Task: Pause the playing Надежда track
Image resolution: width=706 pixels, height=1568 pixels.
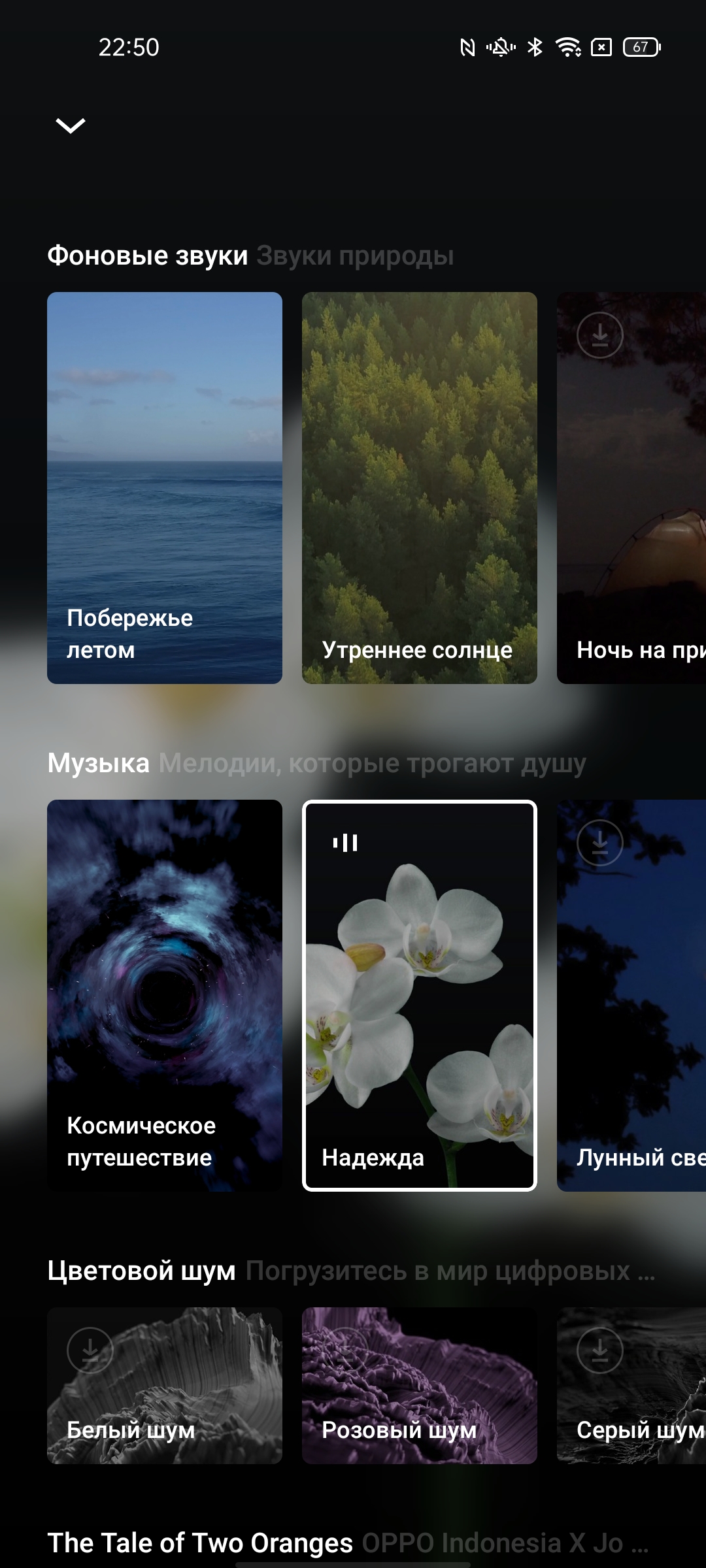Action: 345,843
